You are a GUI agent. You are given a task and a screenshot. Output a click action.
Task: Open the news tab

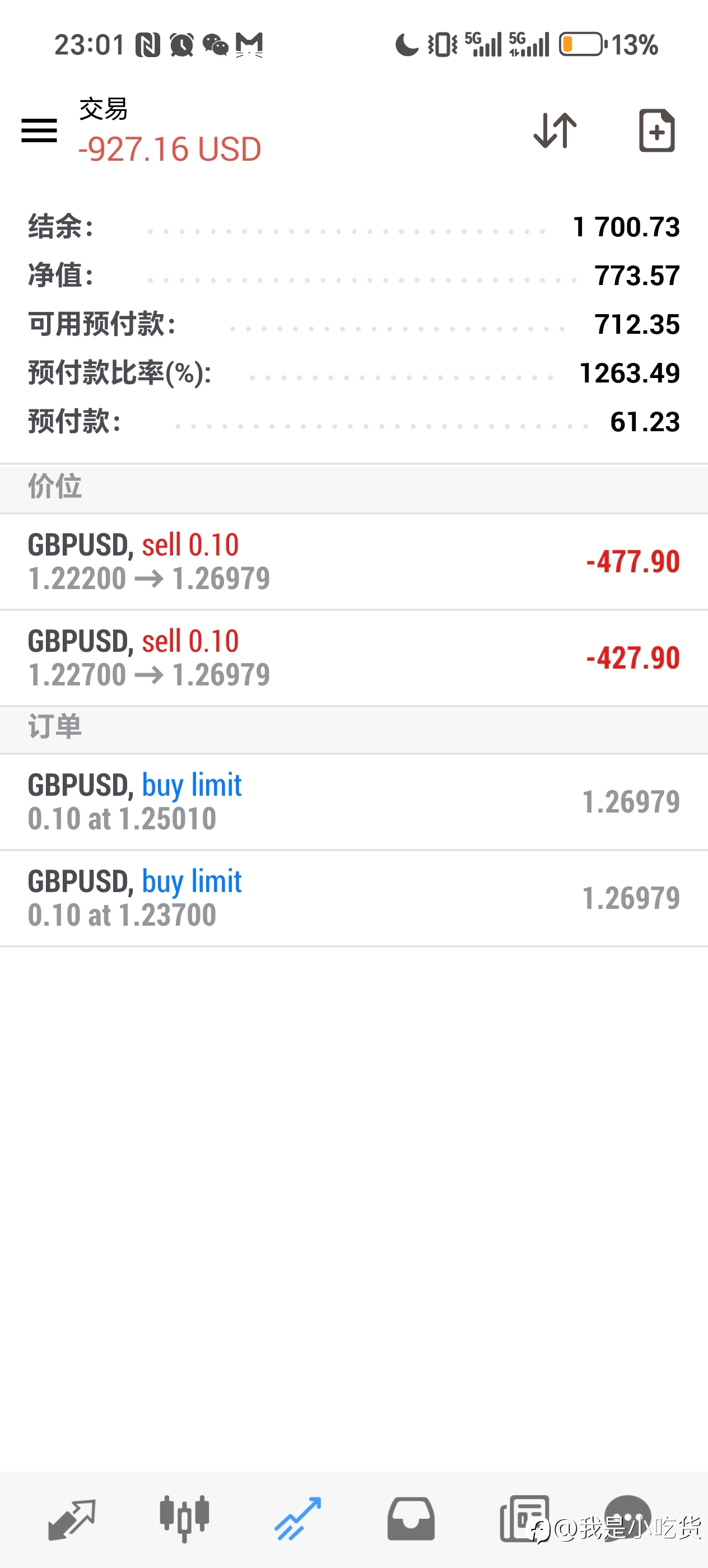[x=524, y=1519]
